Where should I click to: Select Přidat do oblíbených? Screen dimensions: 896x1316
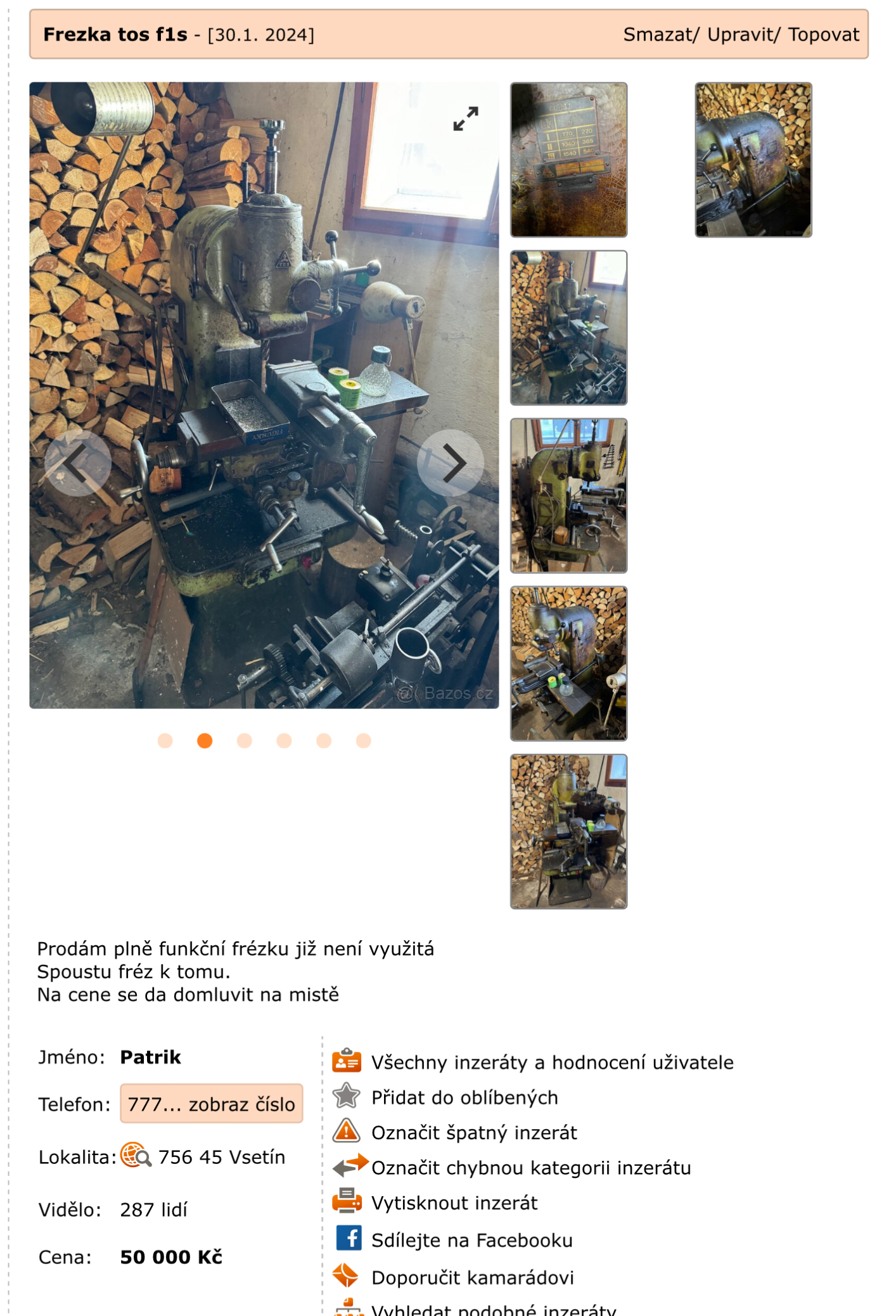pos(464,1097)
